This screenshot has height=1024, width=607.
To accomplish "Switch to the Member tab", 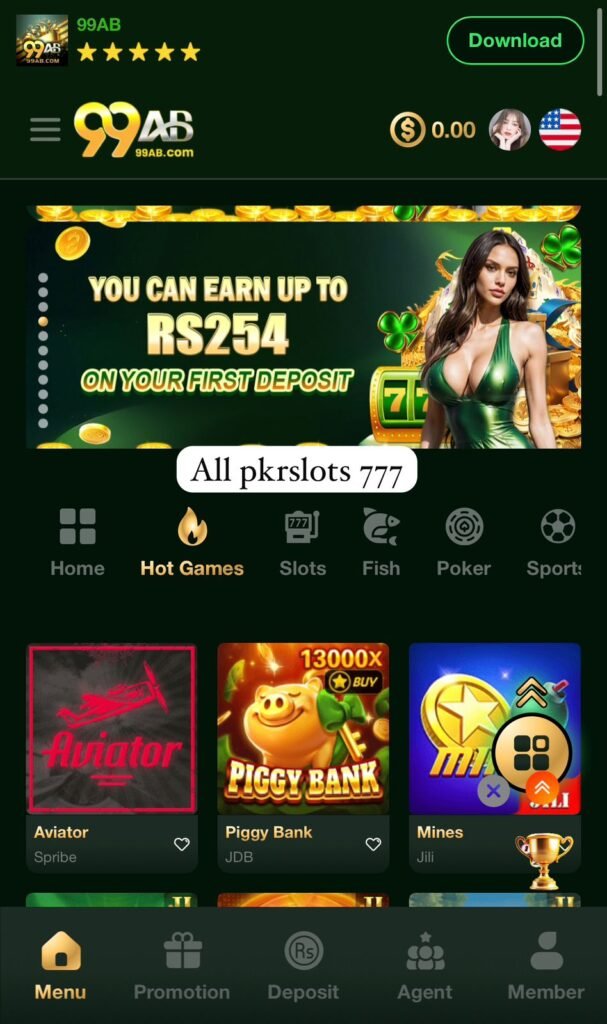I will click(x=546, y=966).
